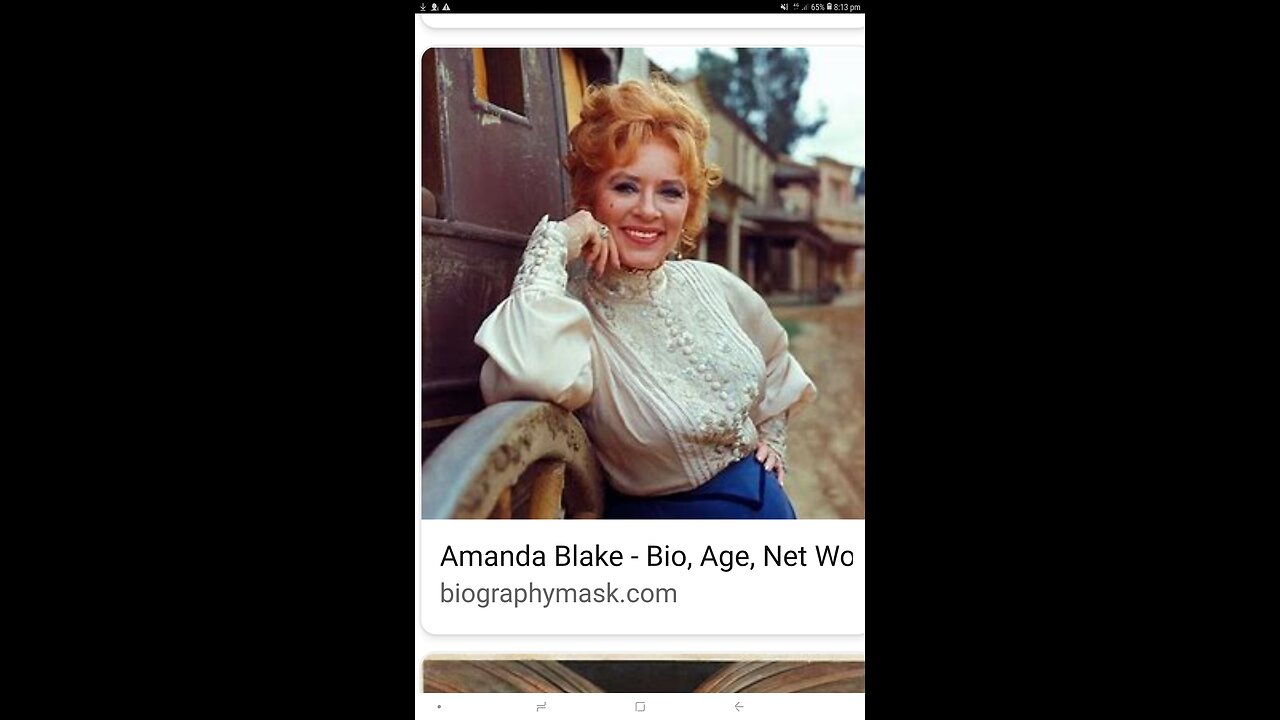Open the Amanda Blake image result
Viewport: 1280px width, 720px height.
[x=642, y=283]
